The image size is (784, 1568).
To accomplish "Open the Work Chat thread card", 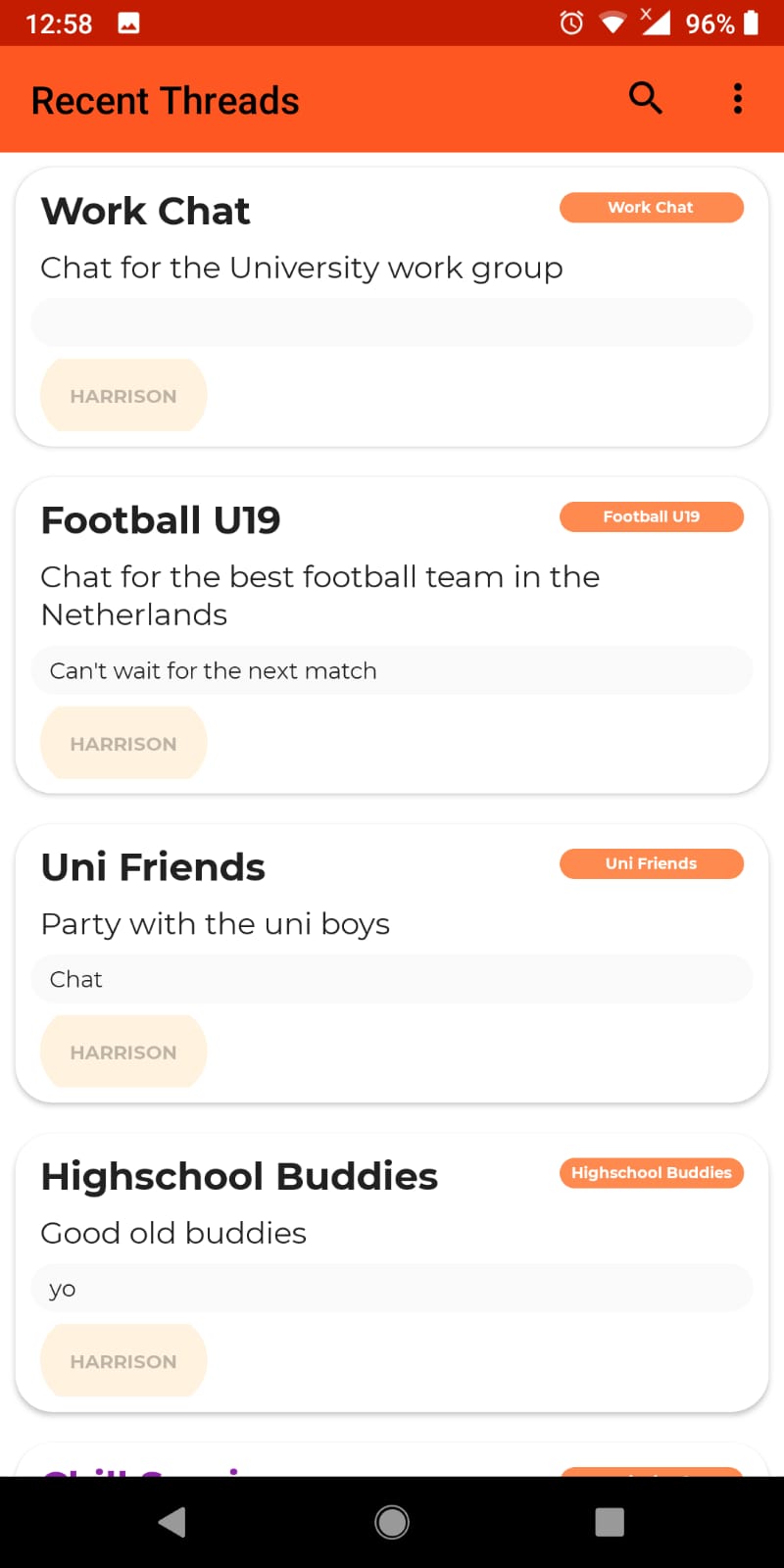I will click(392, 307).
